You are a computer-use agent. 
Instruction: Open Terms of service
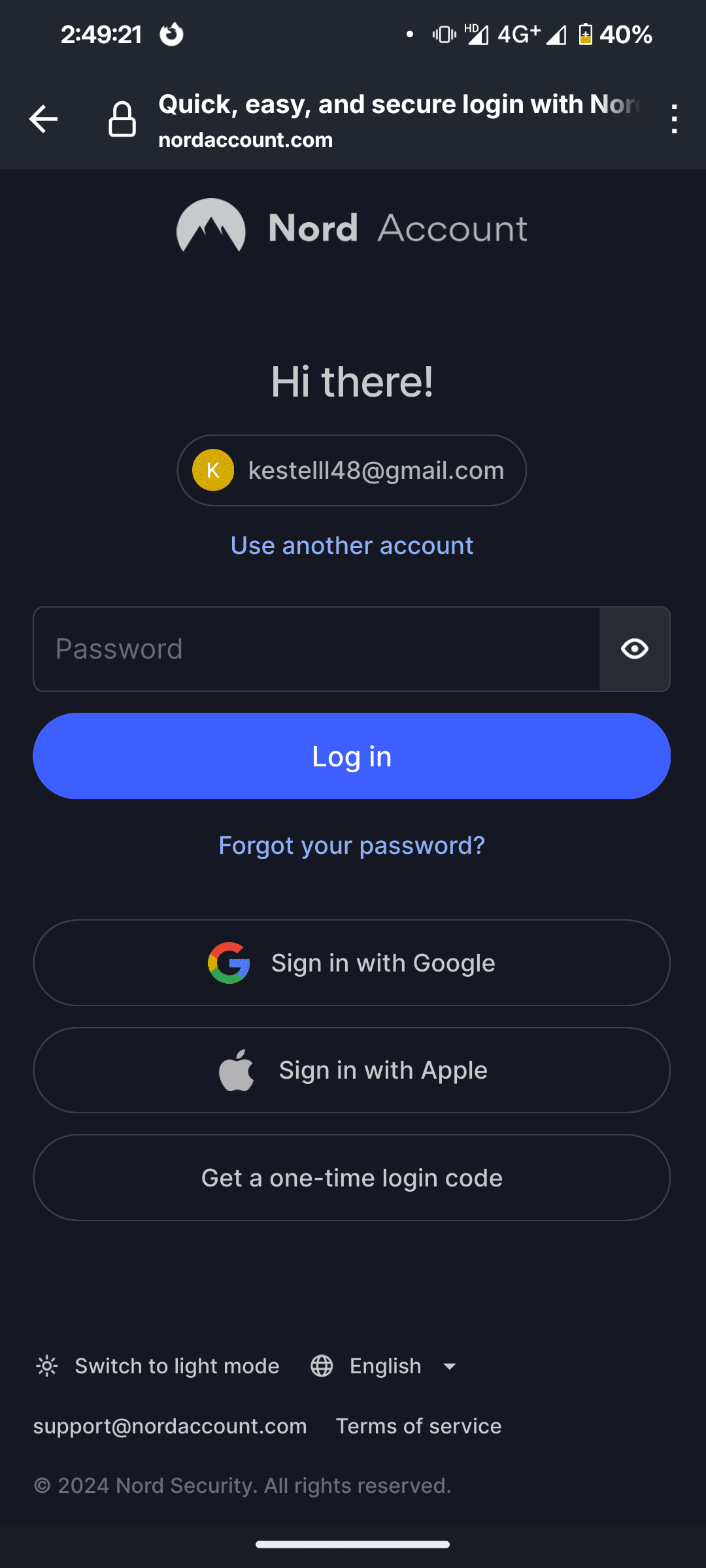click(x=418, y=1426)
